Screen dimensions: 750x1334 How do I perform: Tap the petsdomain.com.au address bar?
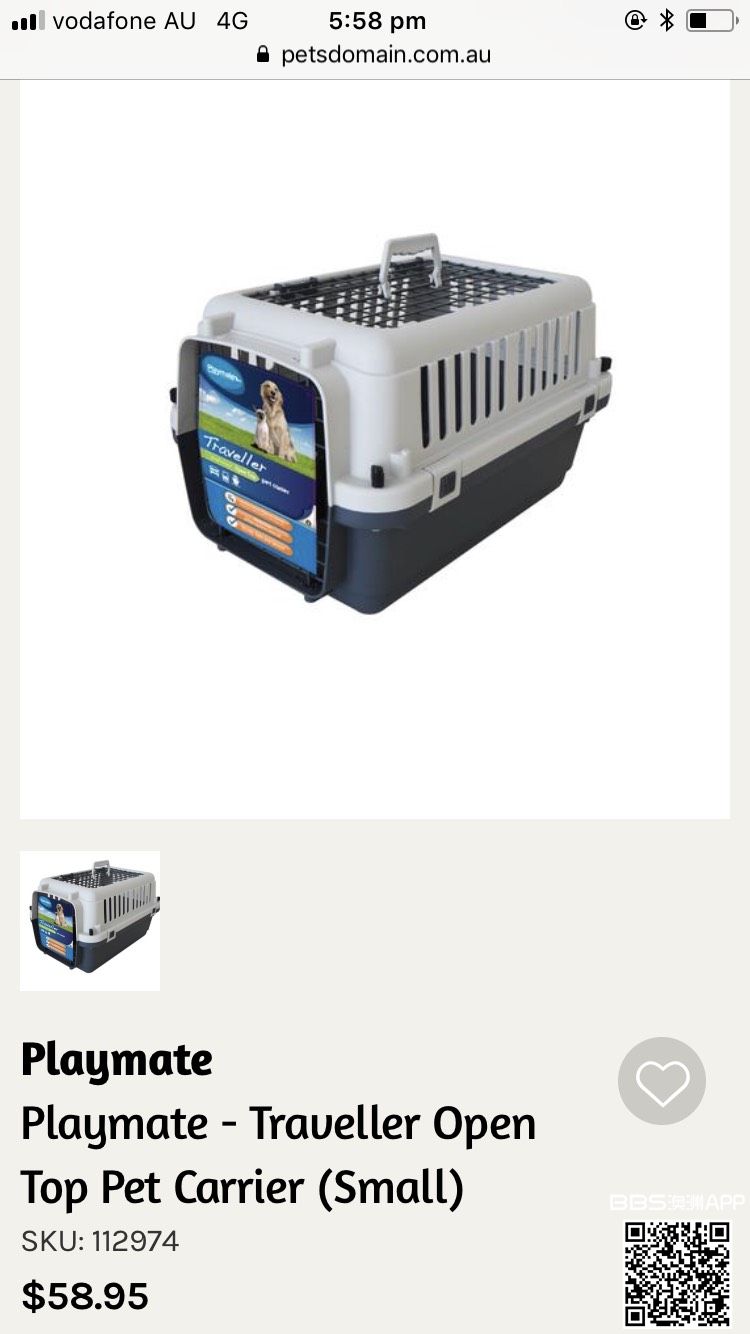375,54
